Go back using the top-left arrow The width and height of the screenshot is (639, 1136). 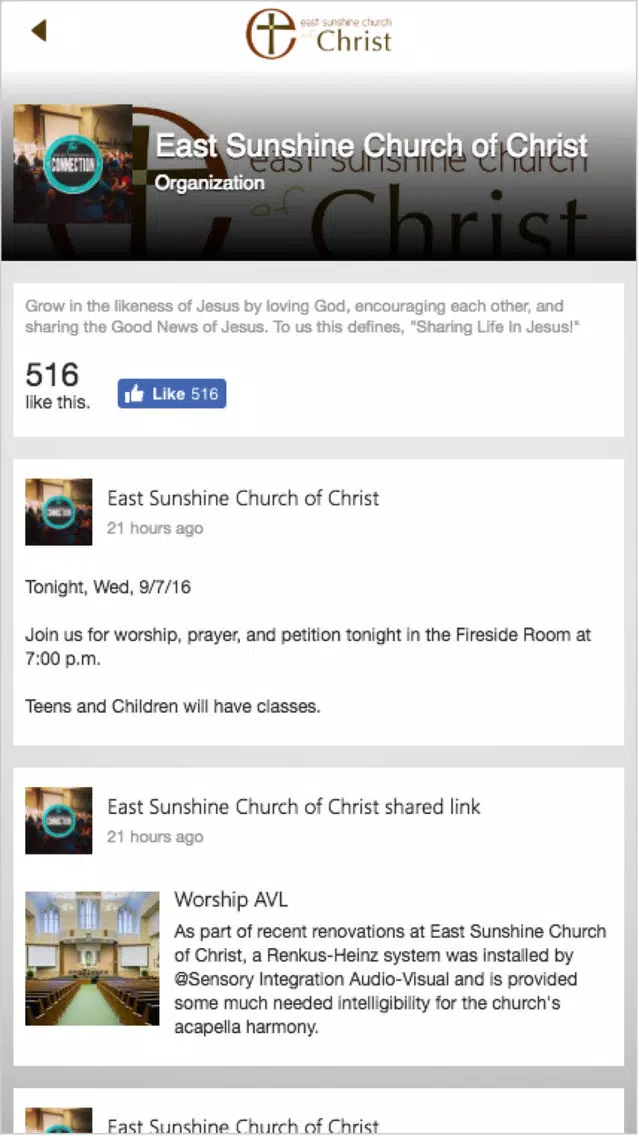(x=39, y=31)
